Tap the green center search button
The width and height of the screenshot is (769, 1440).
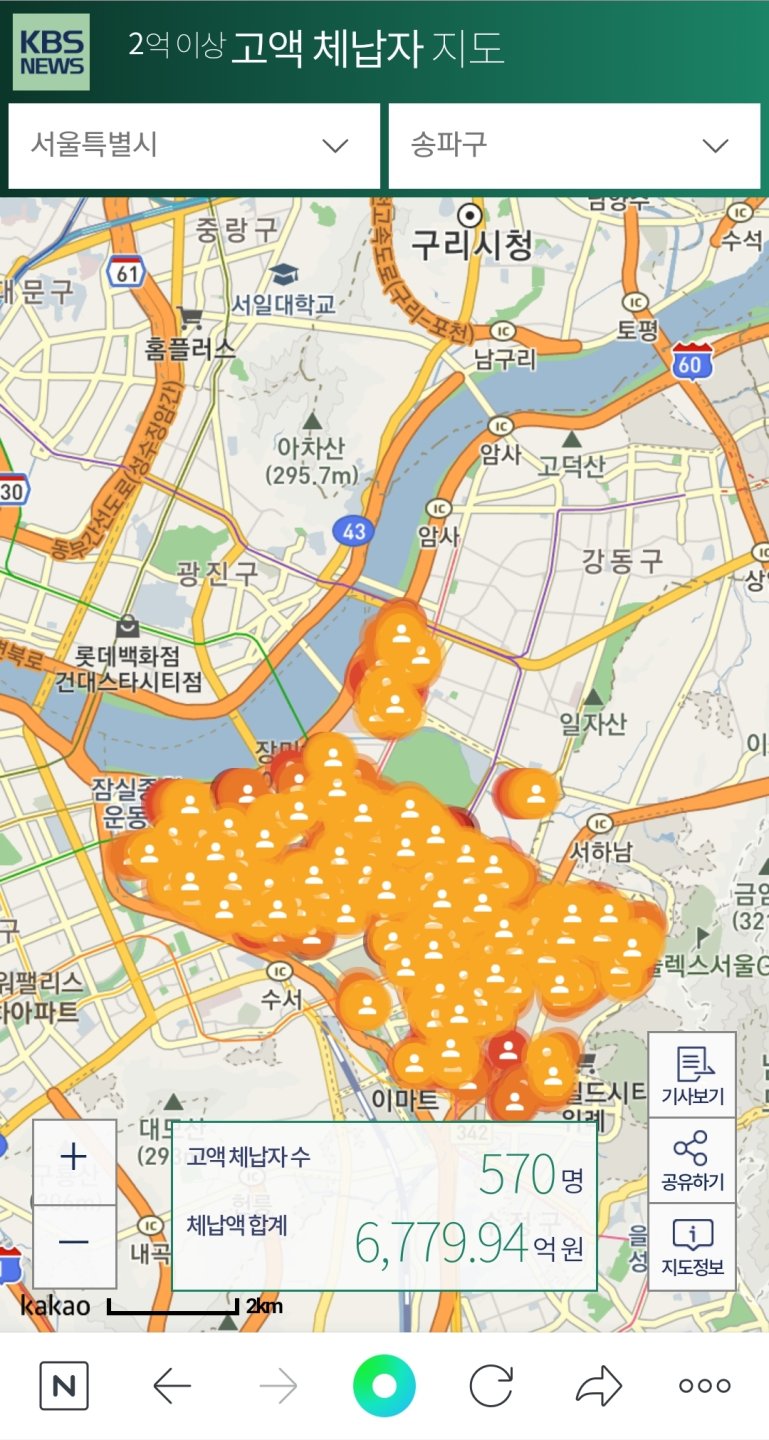coord(384,1386)
